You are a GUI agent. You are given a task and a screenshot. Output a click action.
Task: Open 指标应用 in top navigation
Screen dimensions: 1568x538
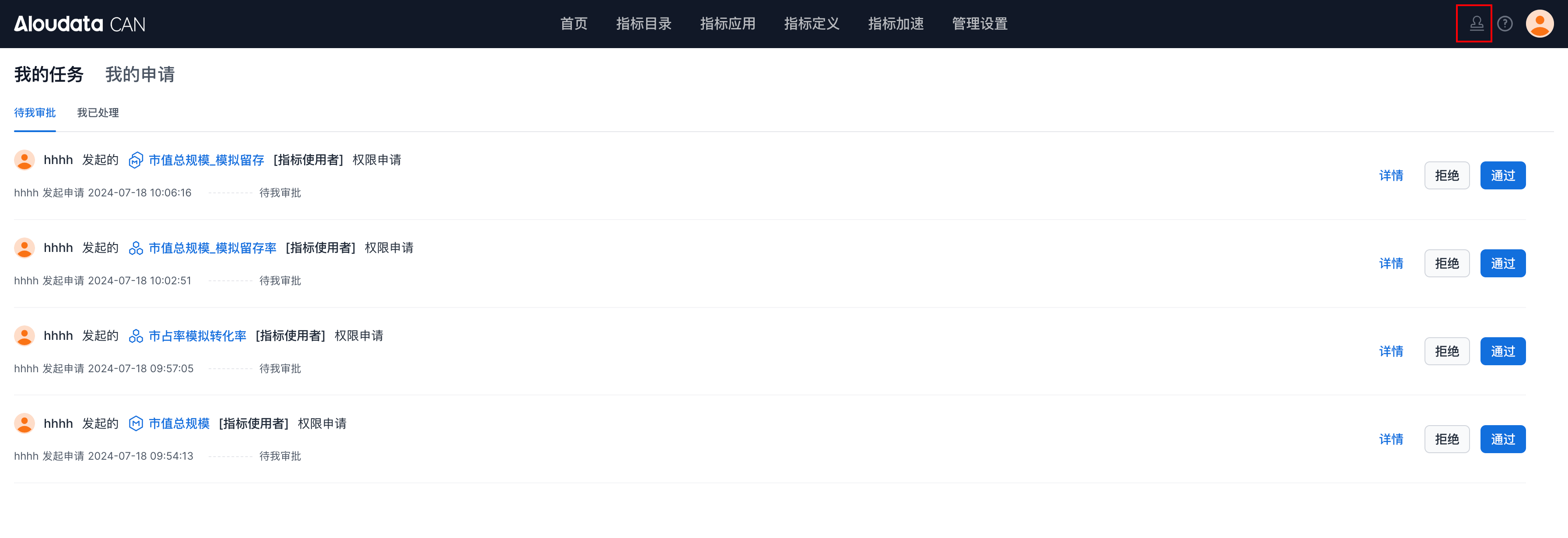point(728,24)
